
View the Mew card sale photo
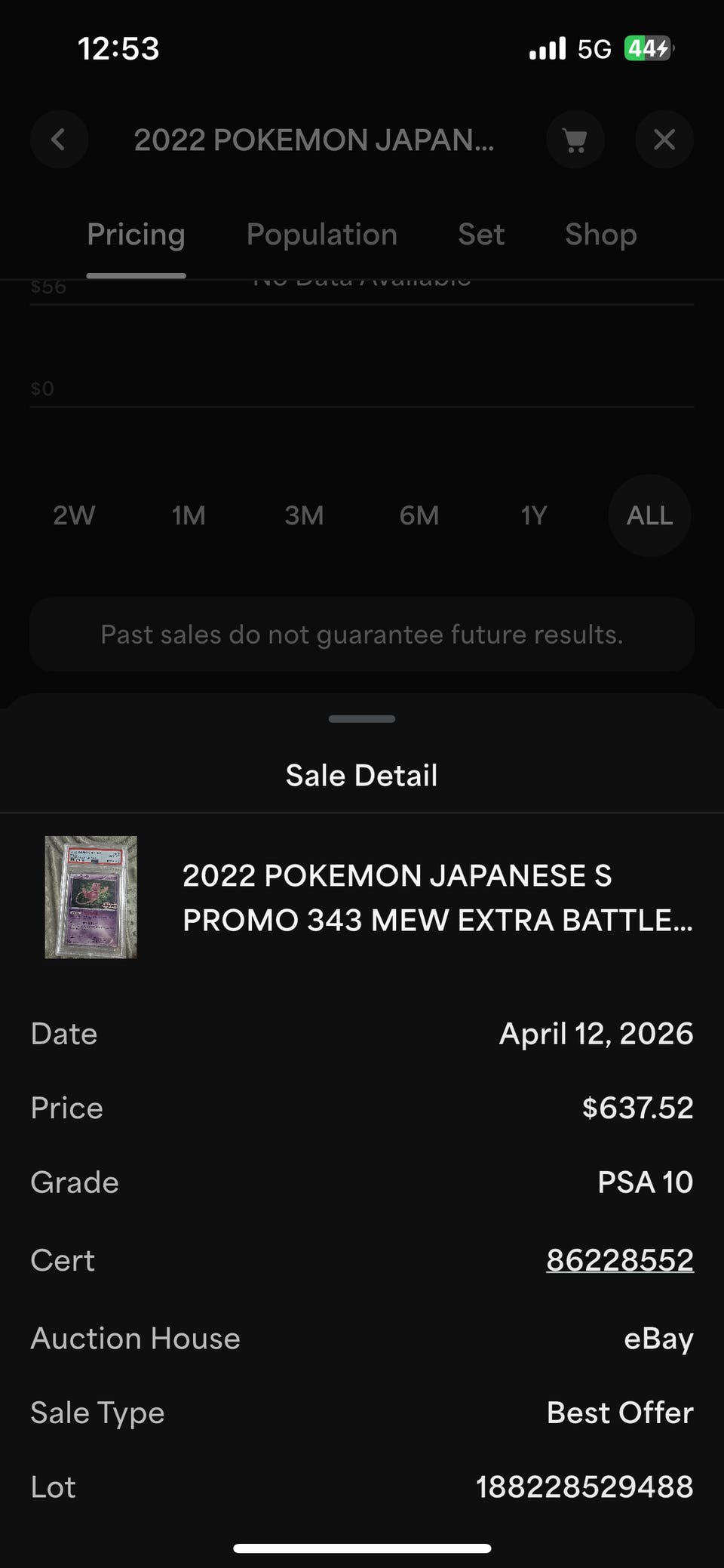click(x=91, y=897)
